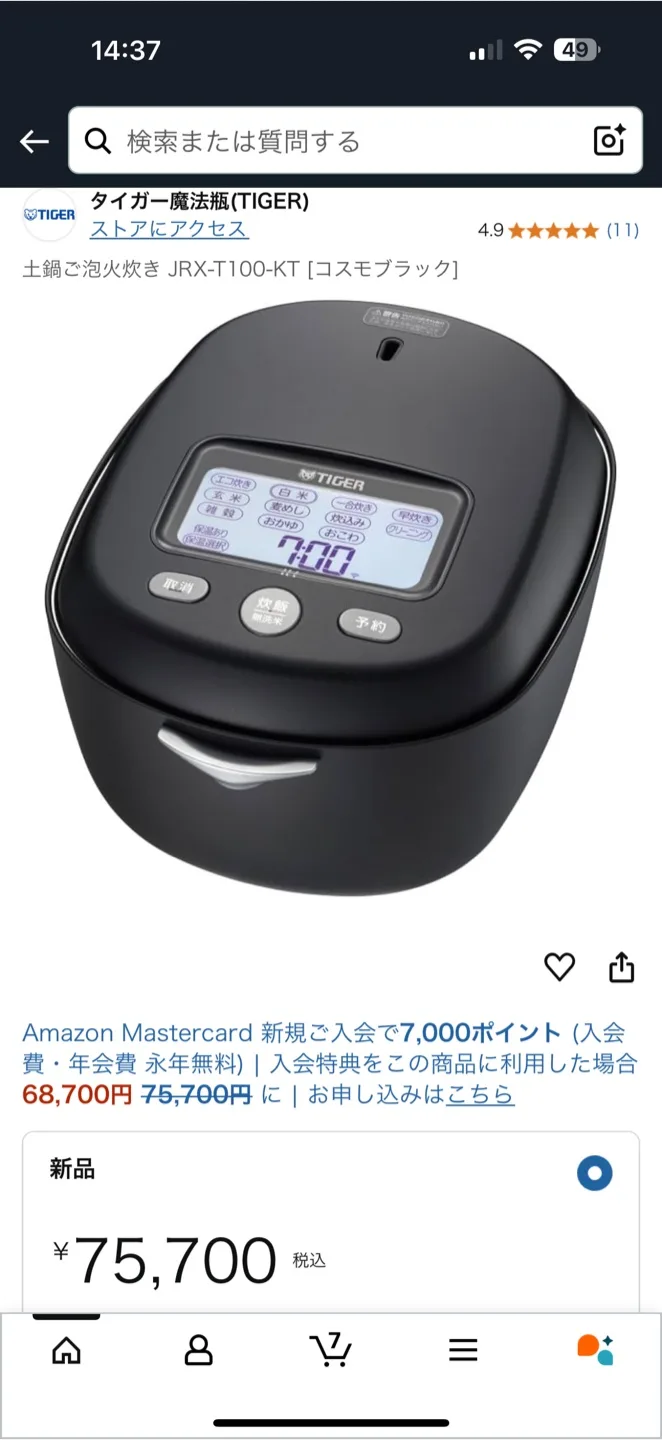Screen dimensions: 662x1440
Task: Tap the こちら Mastercard application link
Action: click(x=480, y=1095)
